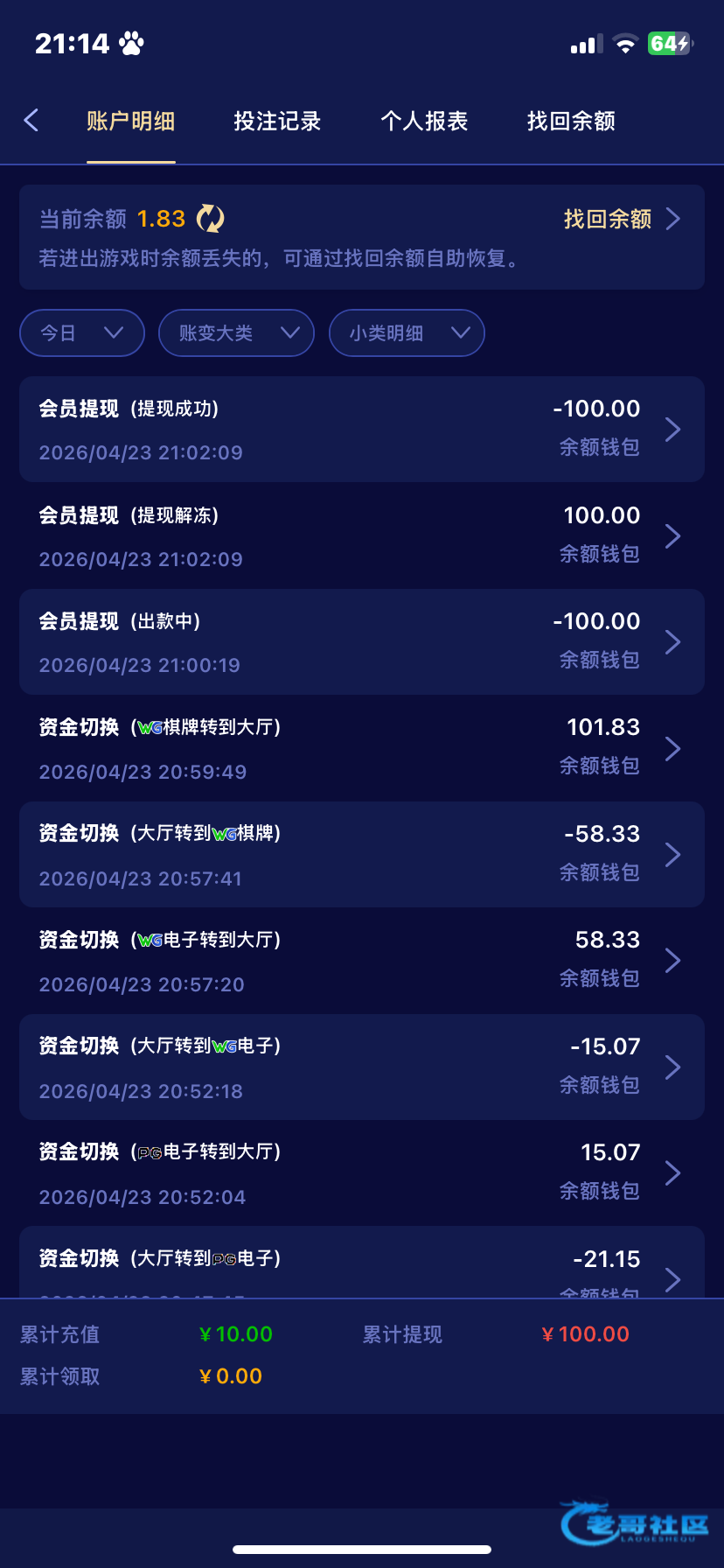The height and width of the screenshot is (1568, 724).
Task: View the 58.33 WG电子转到大厅 transfer
Action: pos(362,961)
